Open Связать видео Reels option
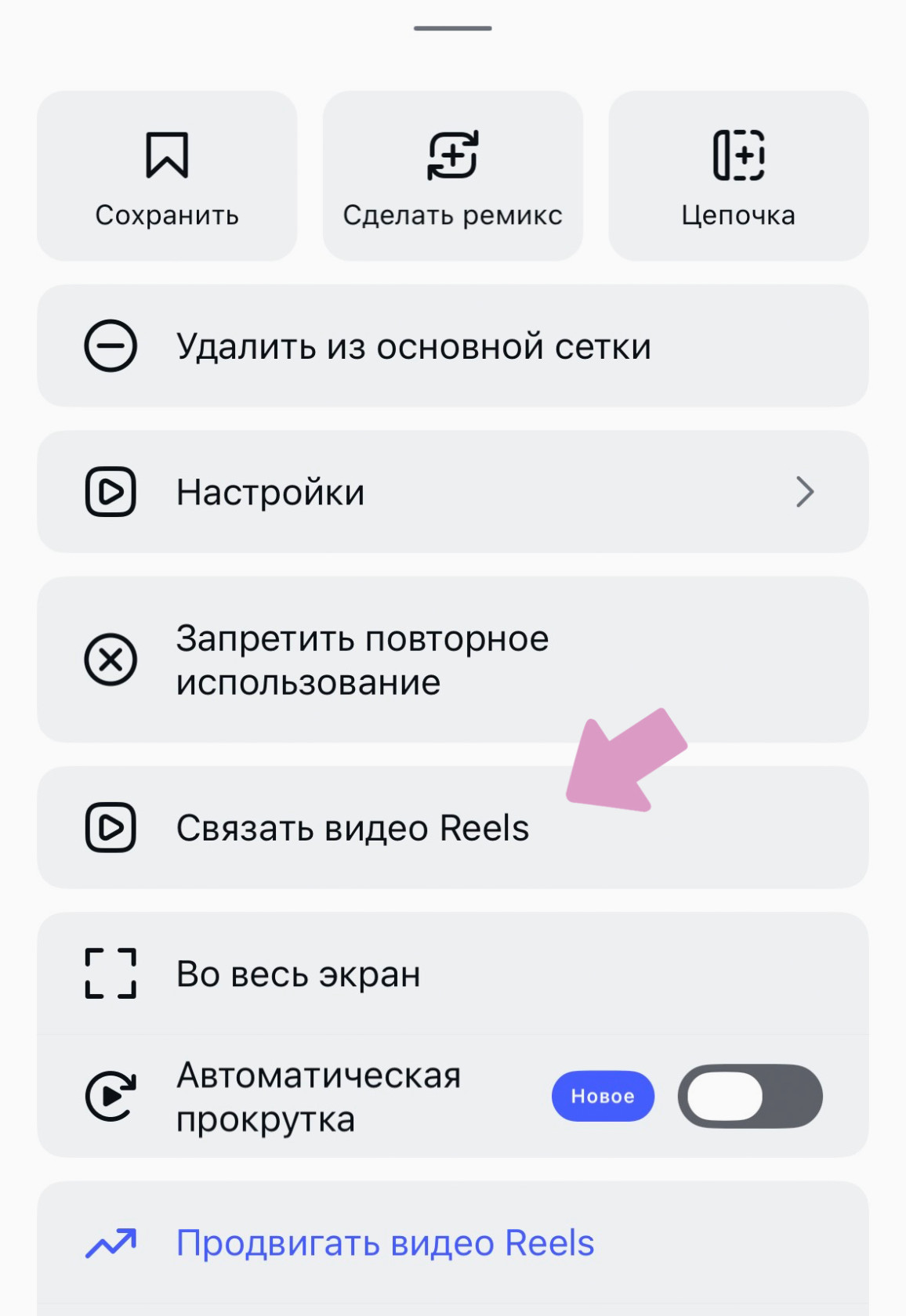 pos(353,827)
